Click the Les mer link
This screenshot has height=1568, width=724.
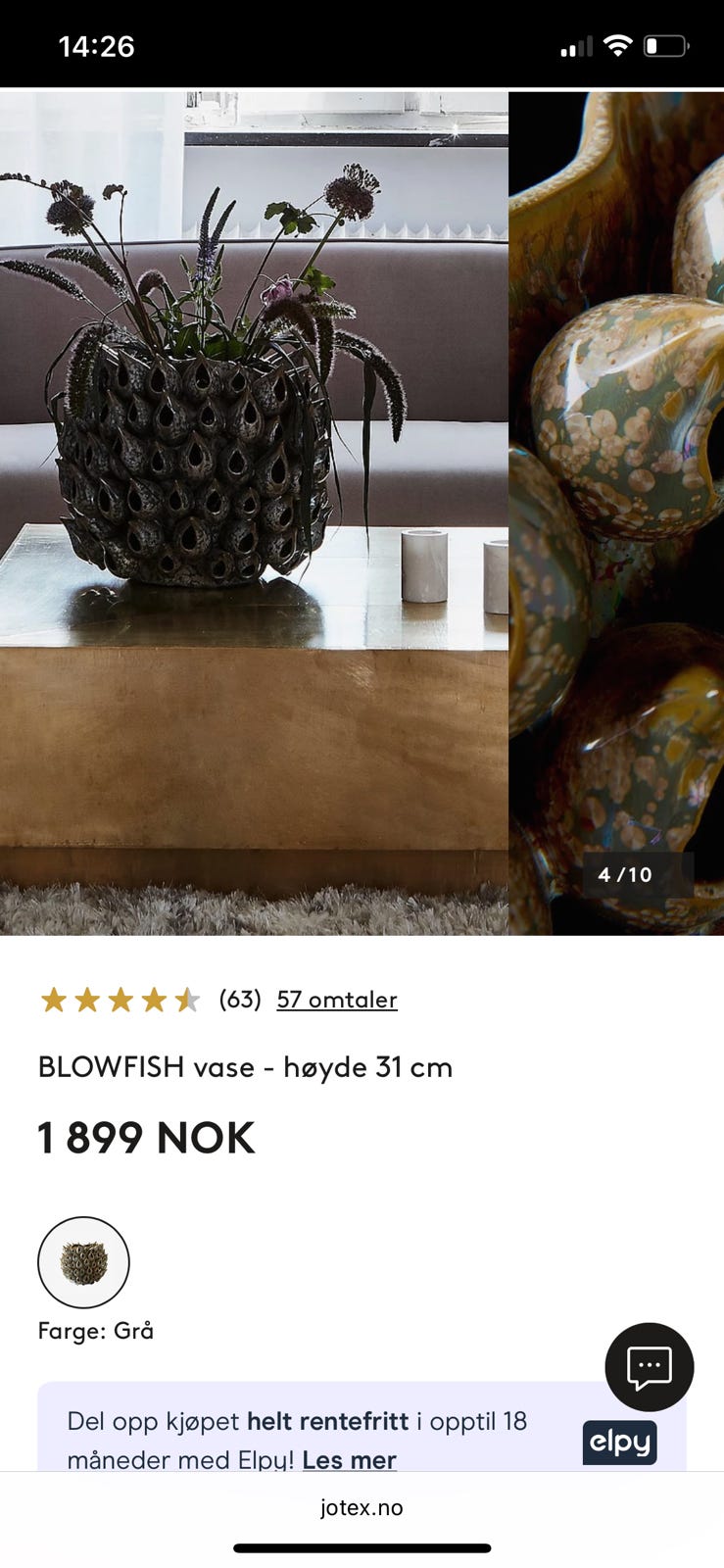[350, 1460]
